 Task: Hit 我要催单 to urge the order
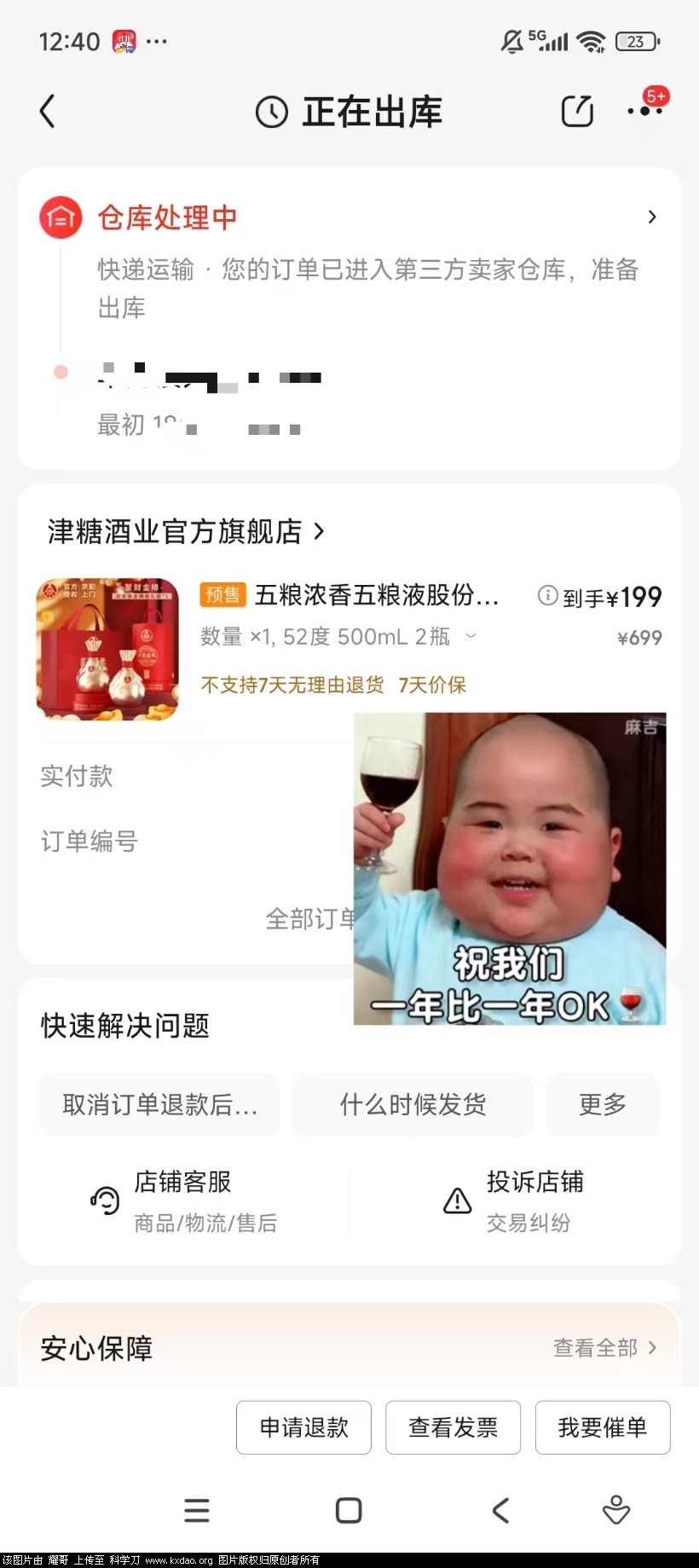[603, 1427]
